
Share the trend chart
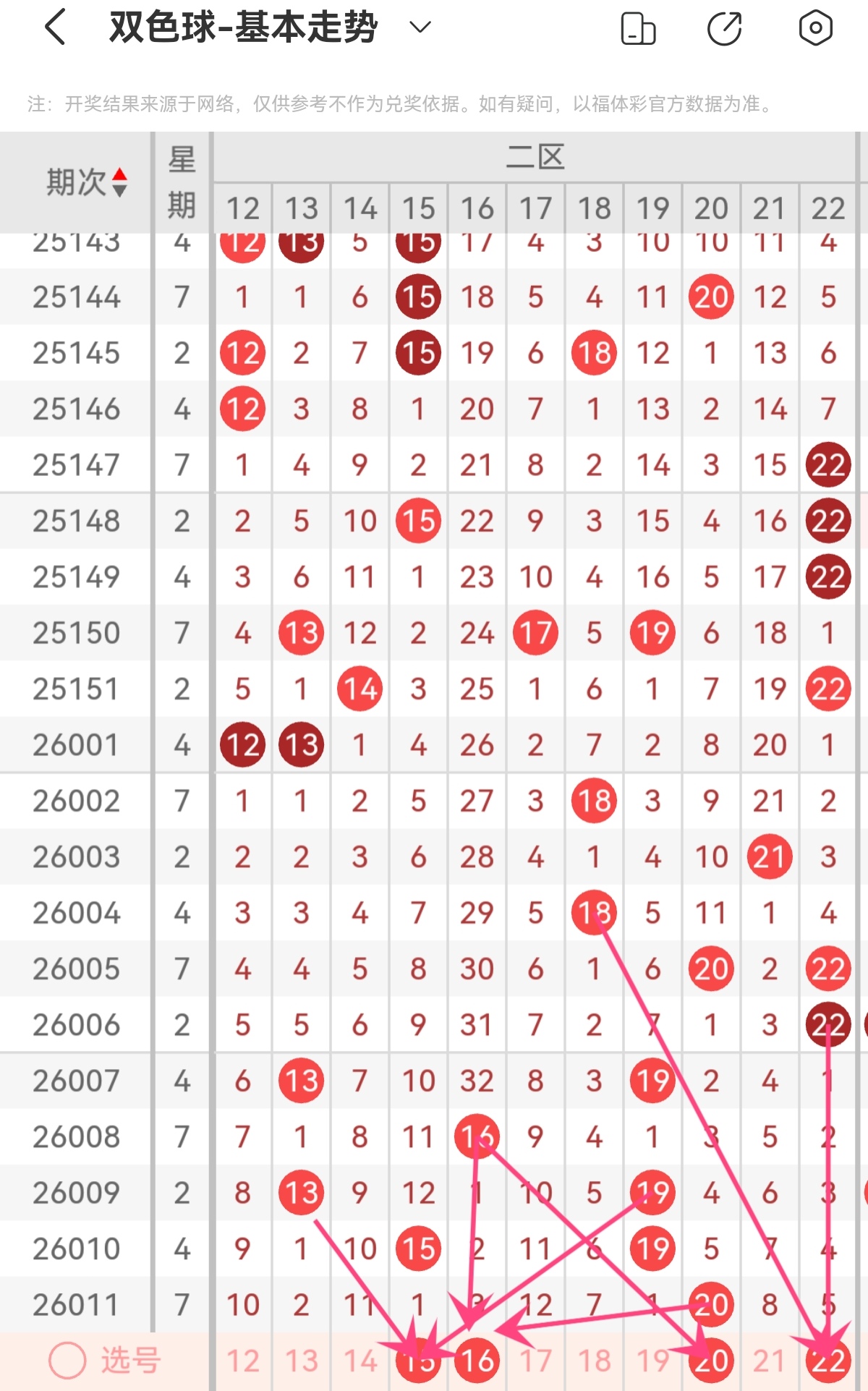pos(724,29)
